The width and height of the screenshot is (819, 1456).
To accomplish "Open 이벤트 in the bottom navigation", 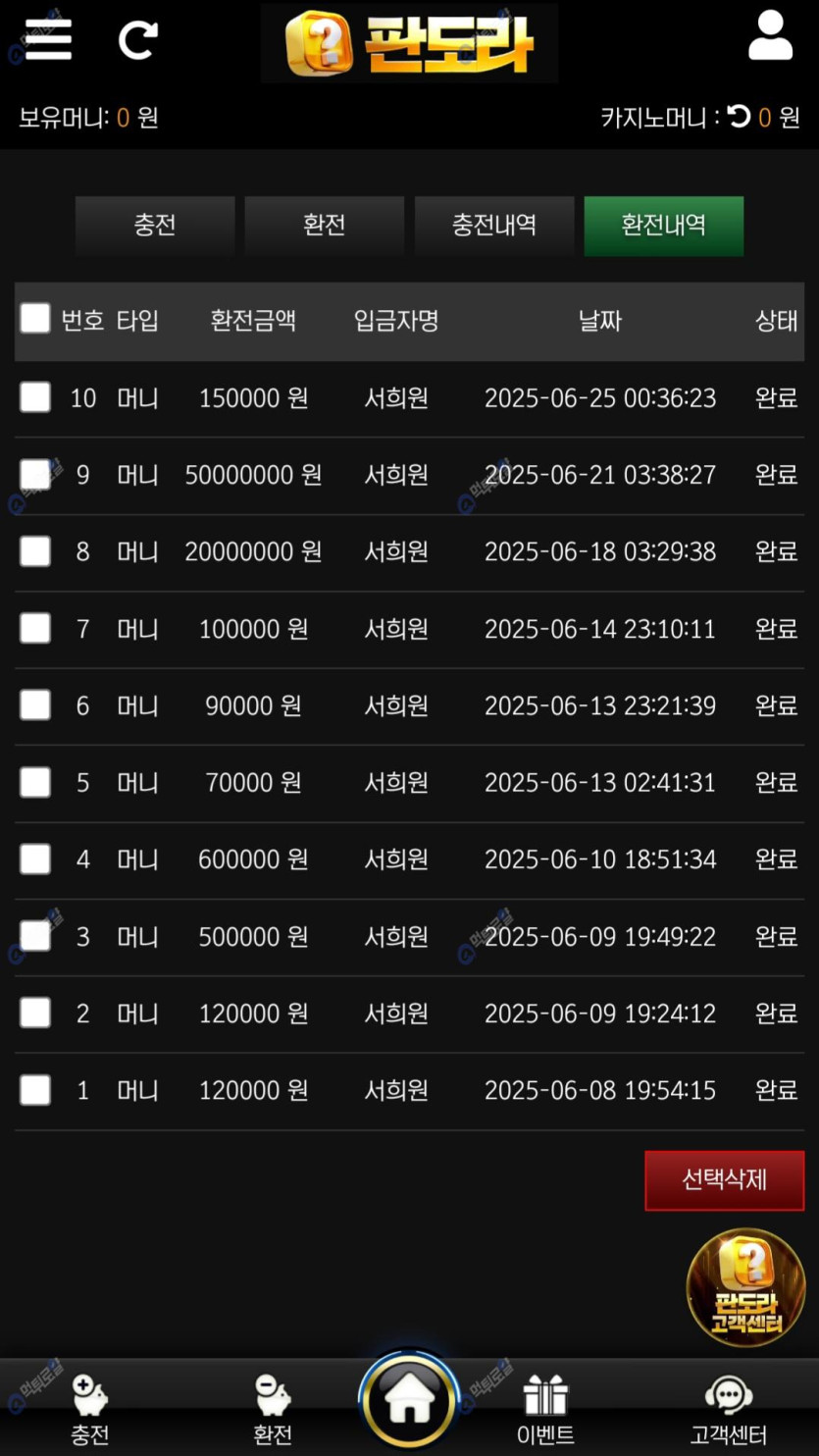I will 546,1409.
